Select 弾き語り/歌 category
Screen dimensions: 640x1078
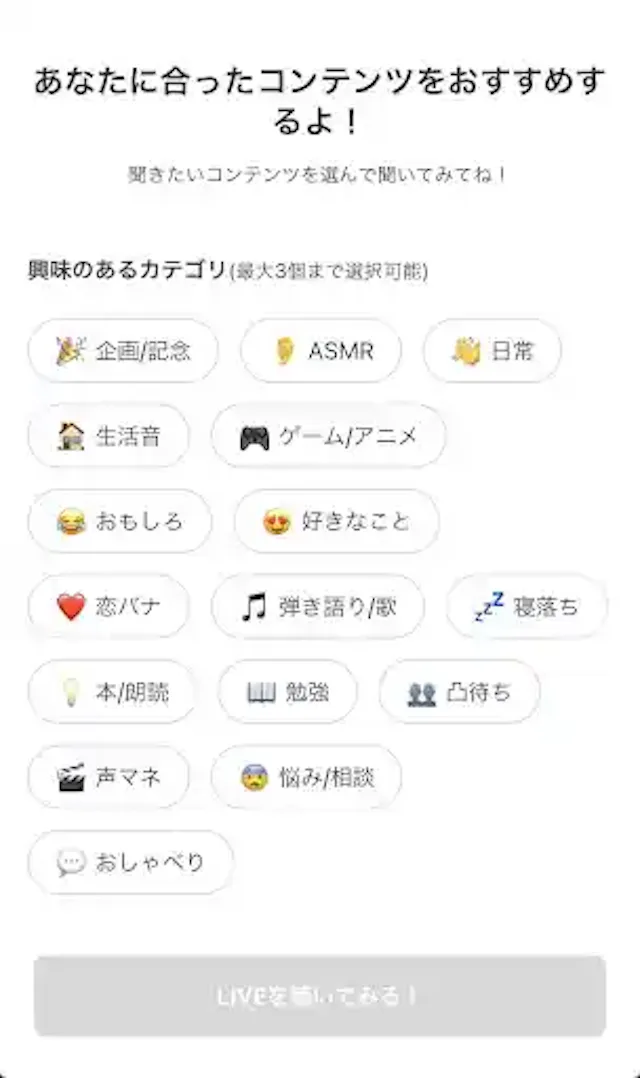318,606
